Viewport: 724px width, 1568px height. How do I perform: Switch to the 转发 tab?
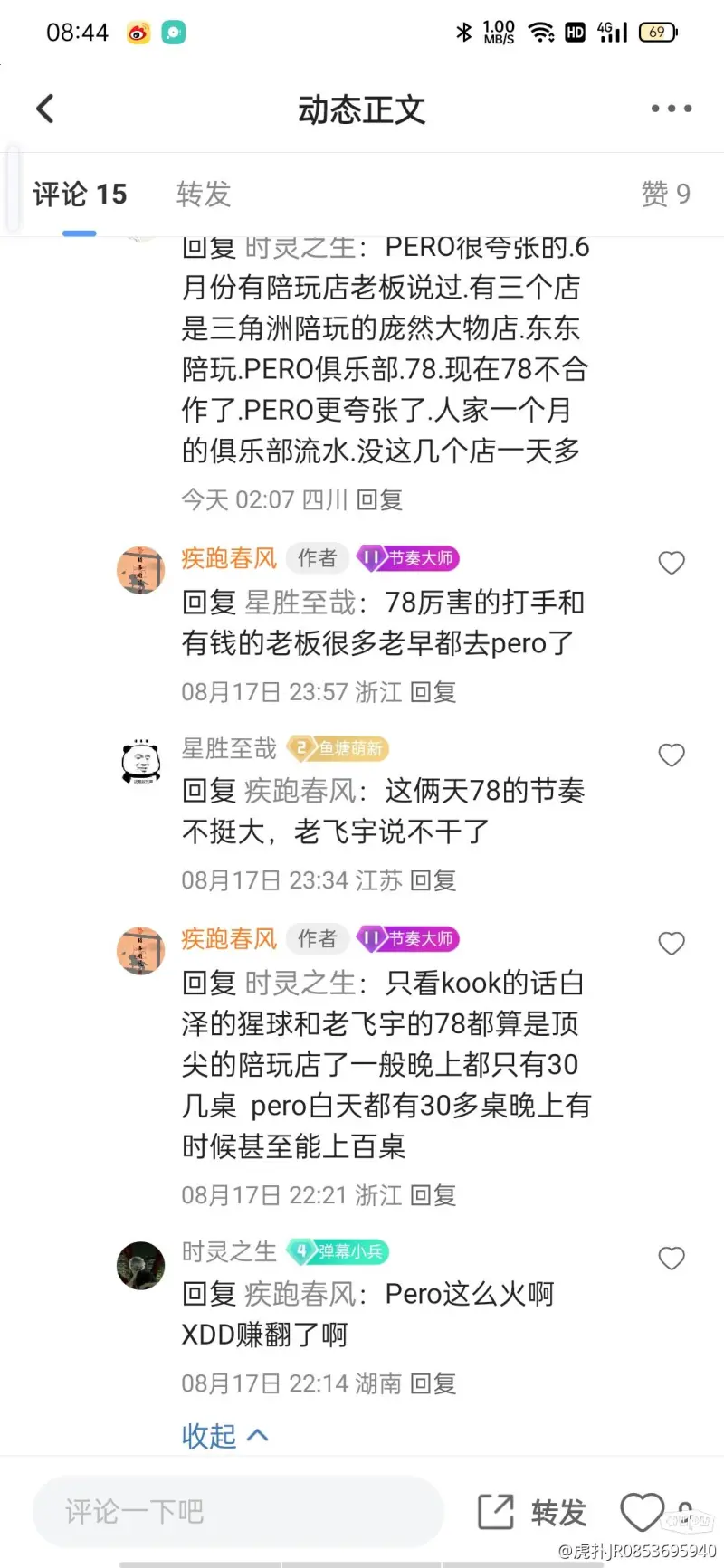click(204, 194)
